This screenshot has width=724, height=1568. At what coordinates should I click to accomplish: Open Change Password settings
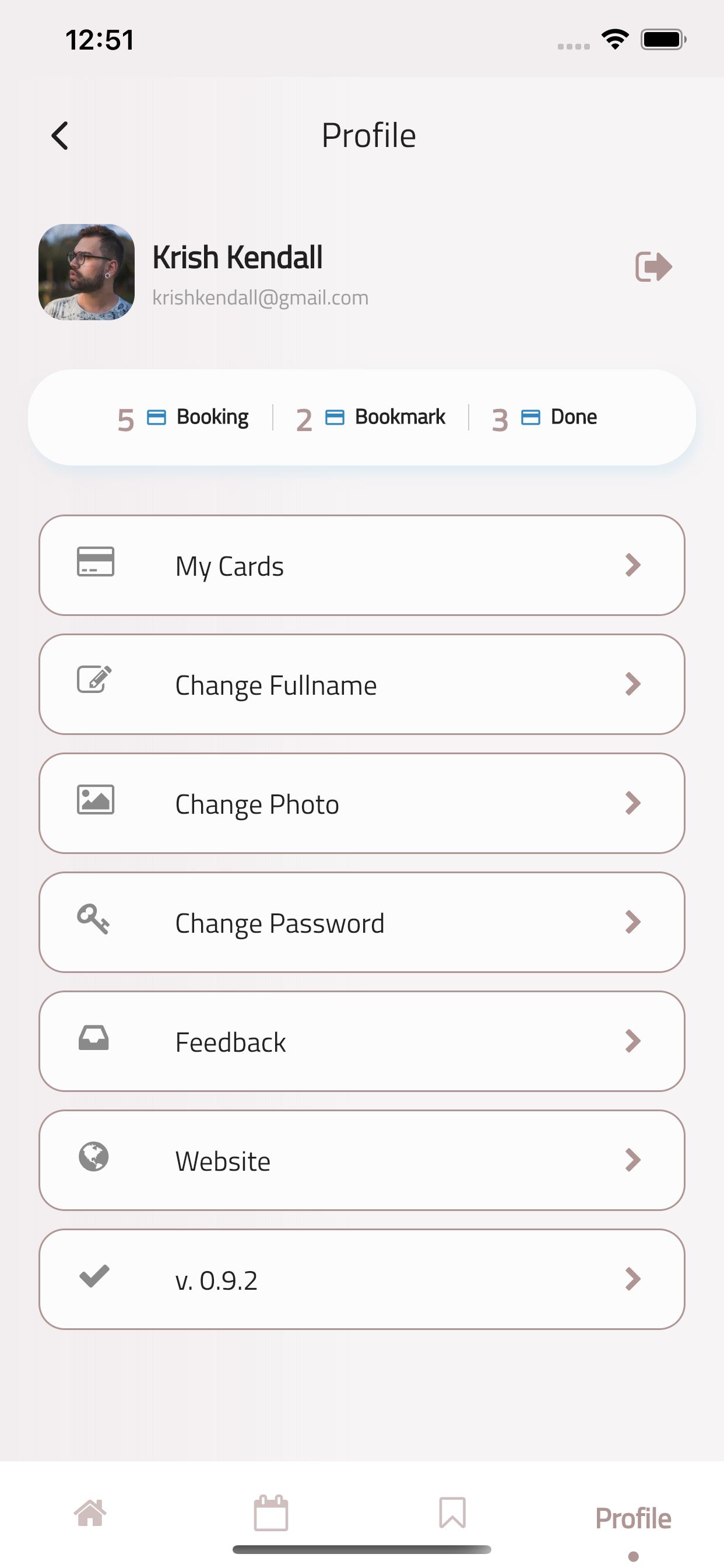361,922
